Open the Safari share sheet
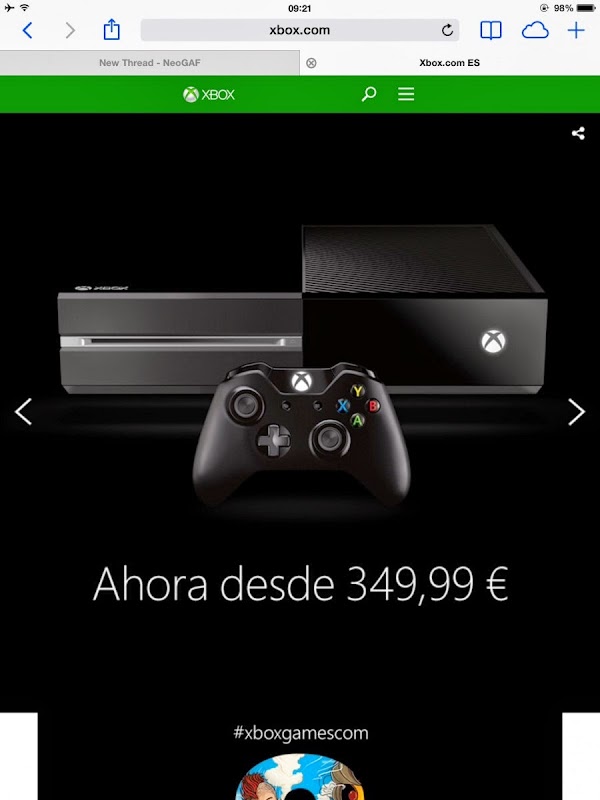This screenshot has width=600, height=800. [112, 30]
